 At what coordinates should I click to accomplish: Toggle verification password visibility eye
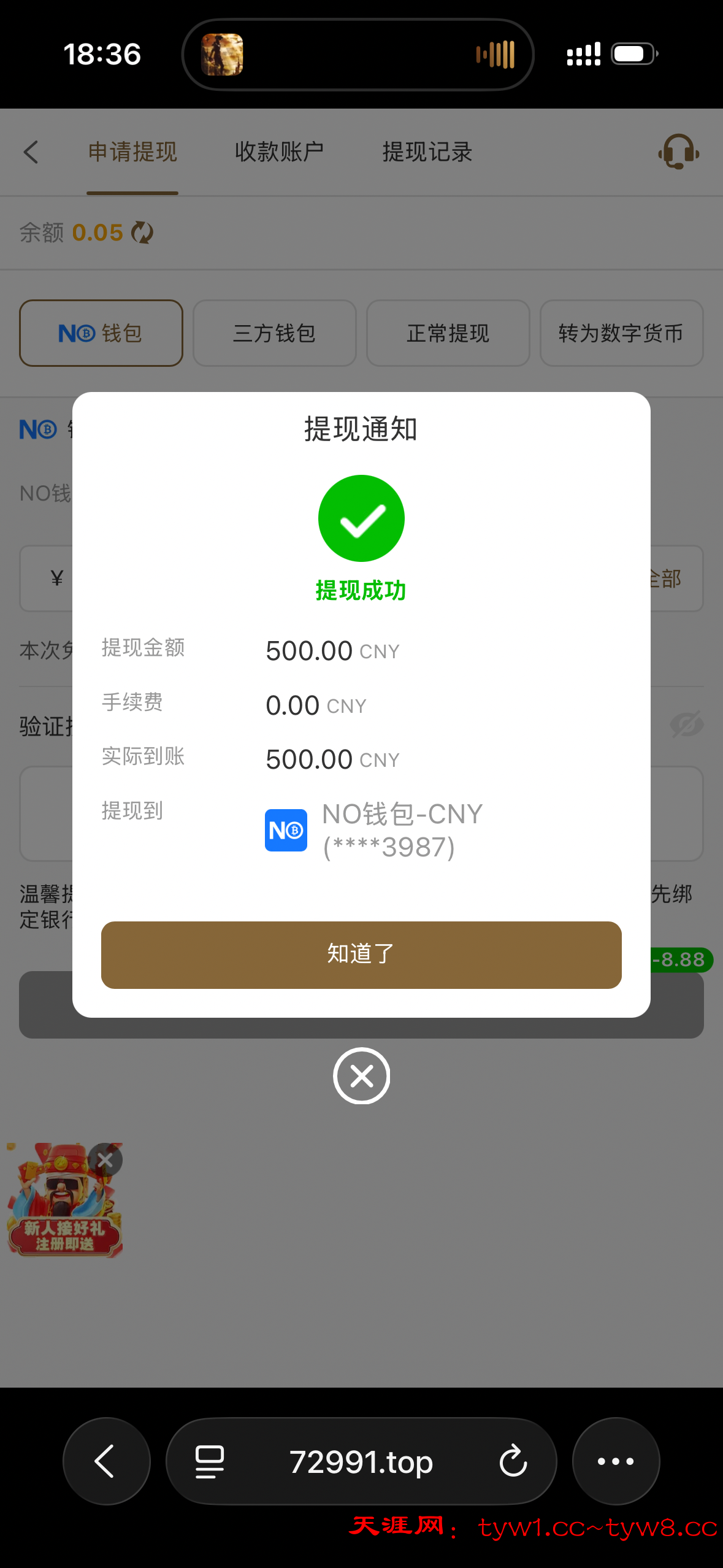686,724
